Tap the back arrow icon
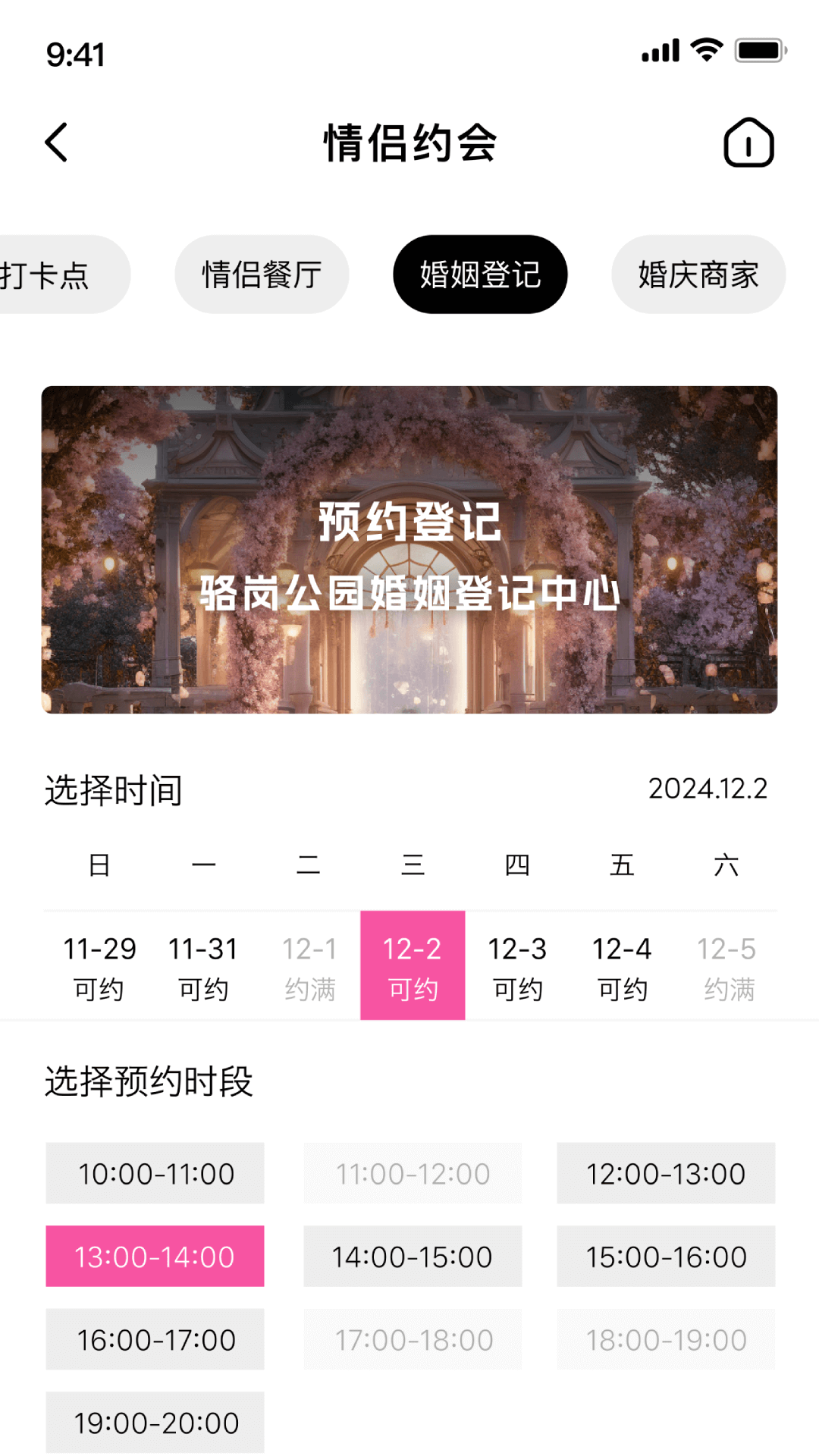 (x=55, y=143)
